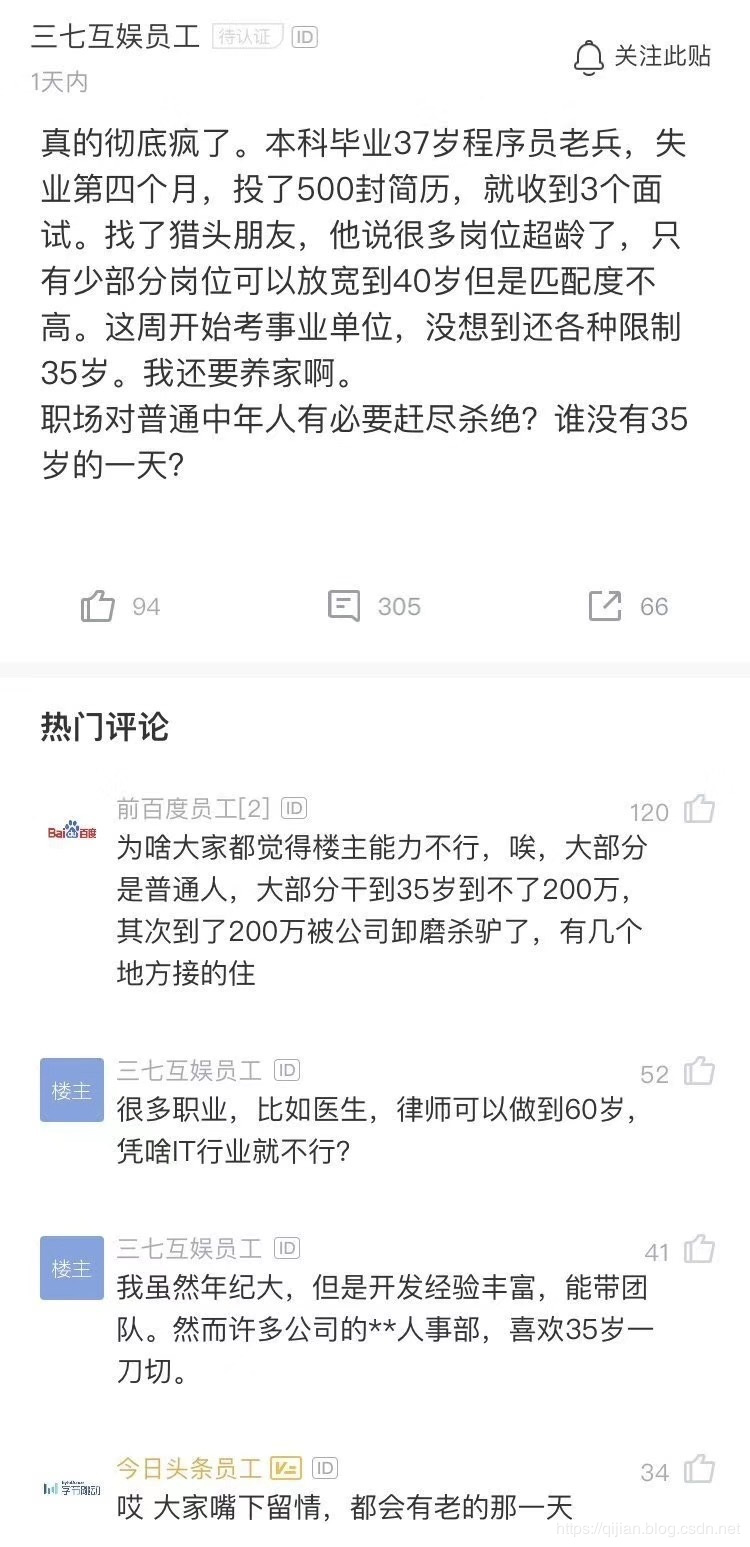Like the 前百度员工 comment
This screenshot has width=750, height=1547.
pyautogui.click(x=700, y=809)
